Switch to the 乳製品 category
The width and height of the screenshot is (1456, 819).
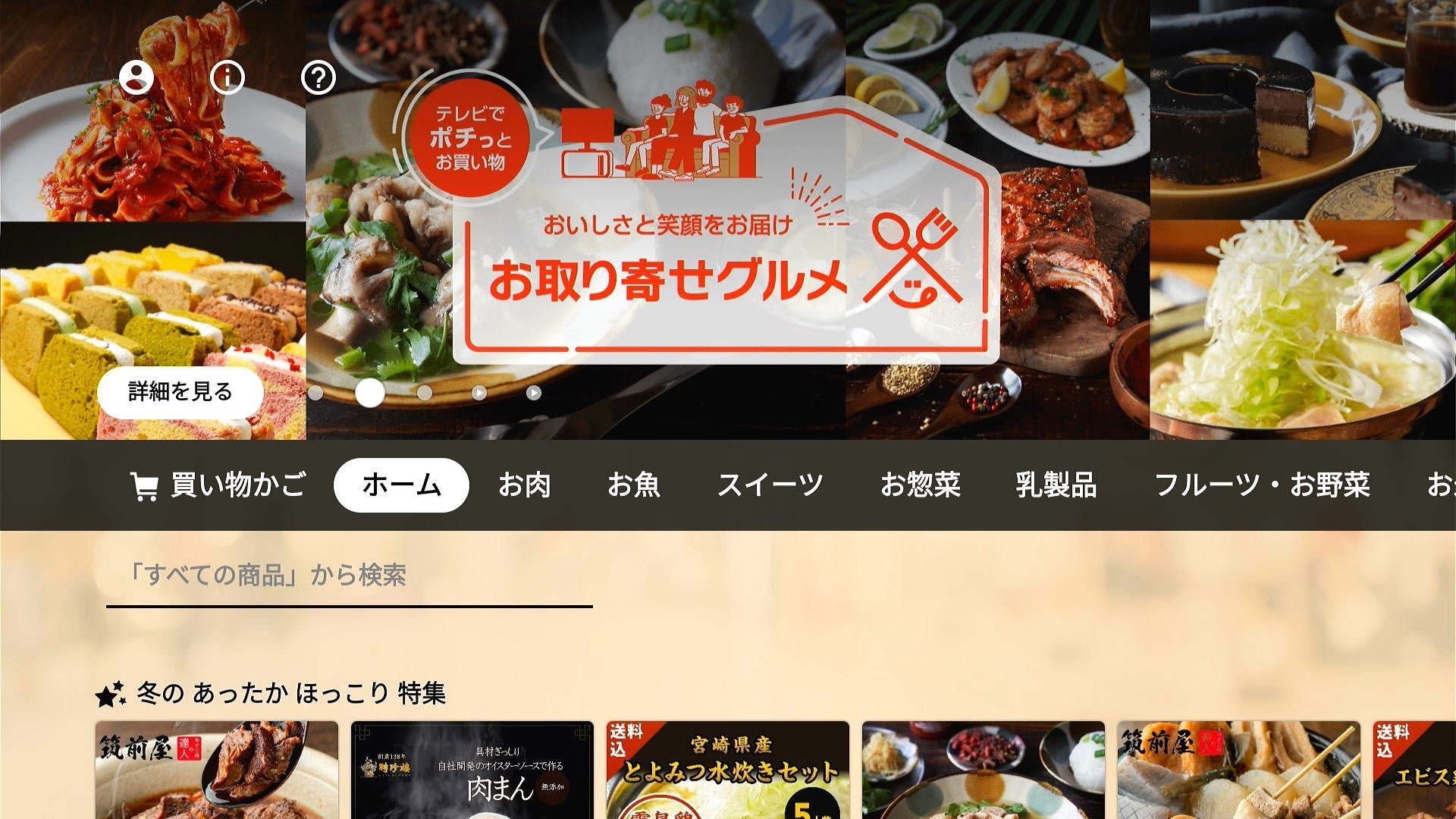click(x=1056, y=485)
